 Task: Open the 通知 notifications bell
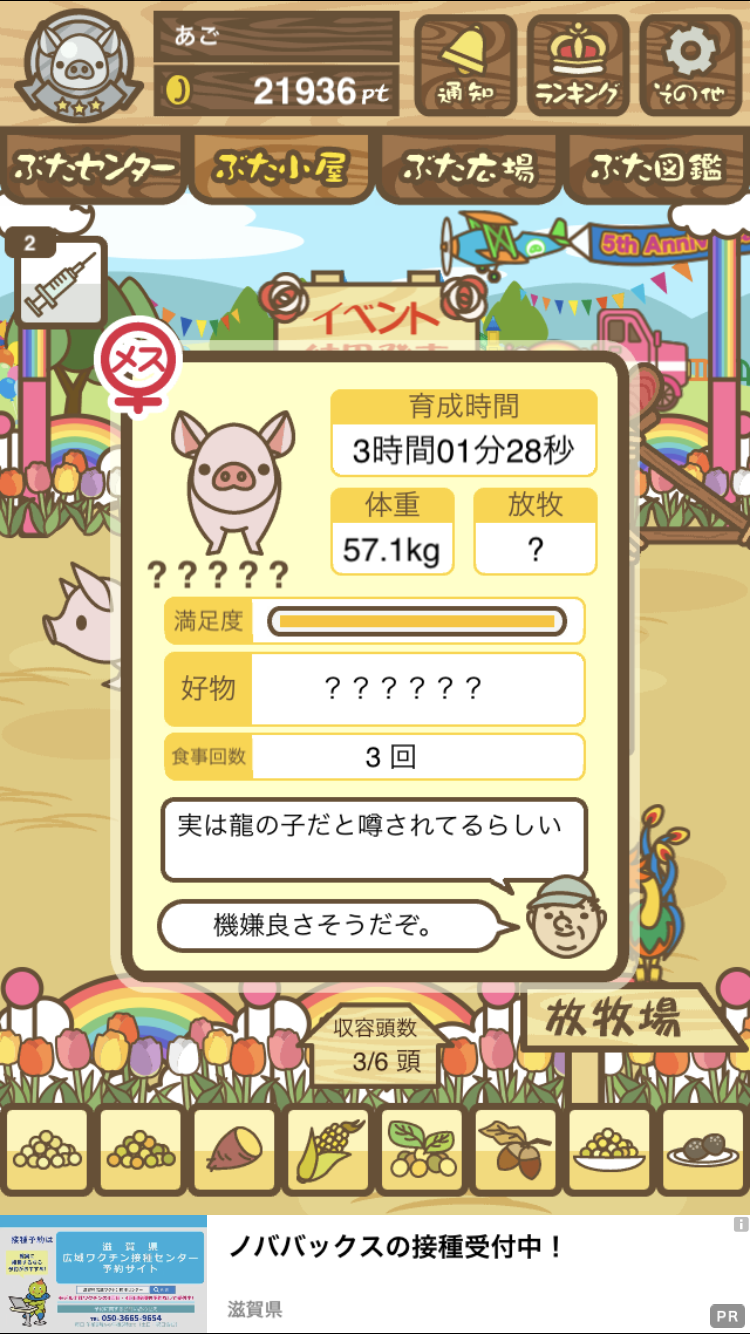(465, 65)
